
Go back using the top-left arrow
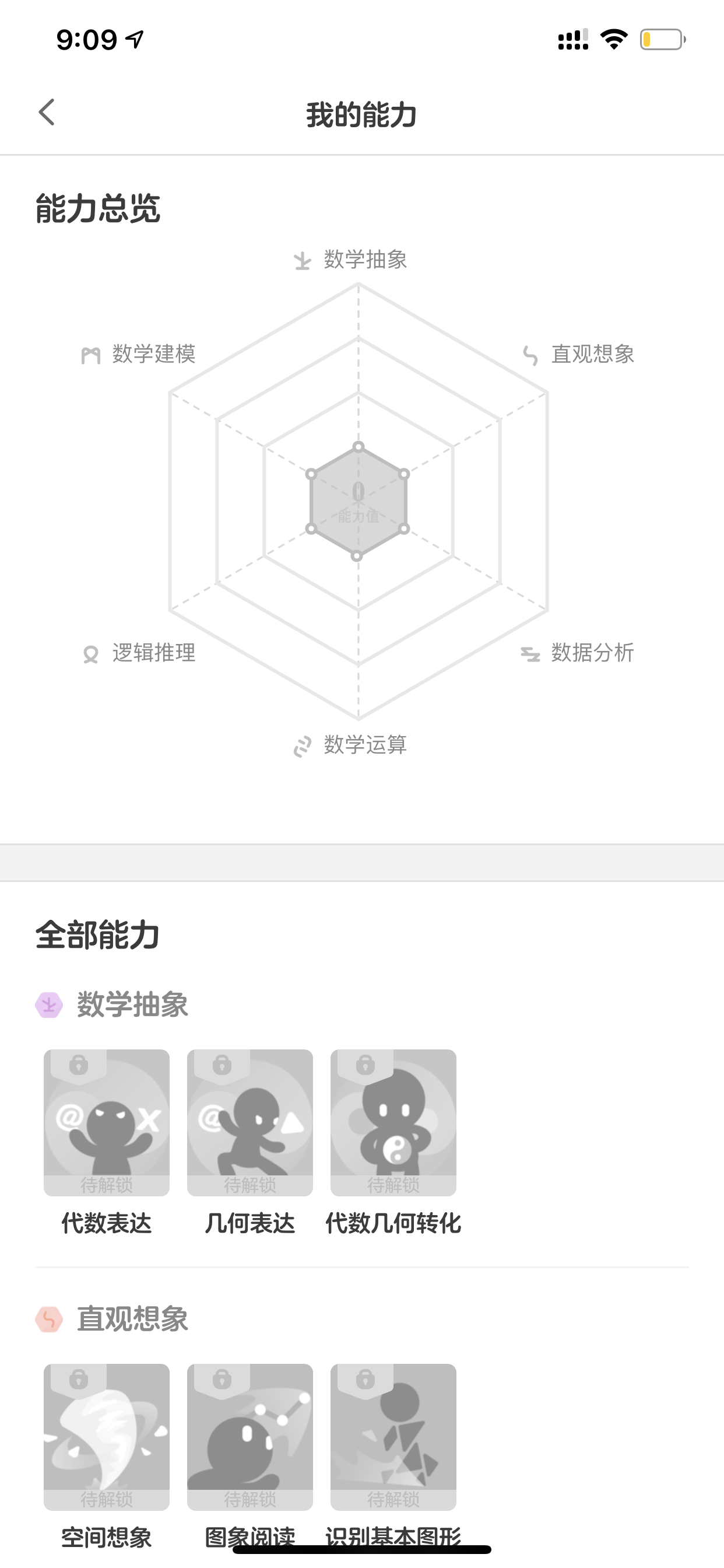pos(46,113)
